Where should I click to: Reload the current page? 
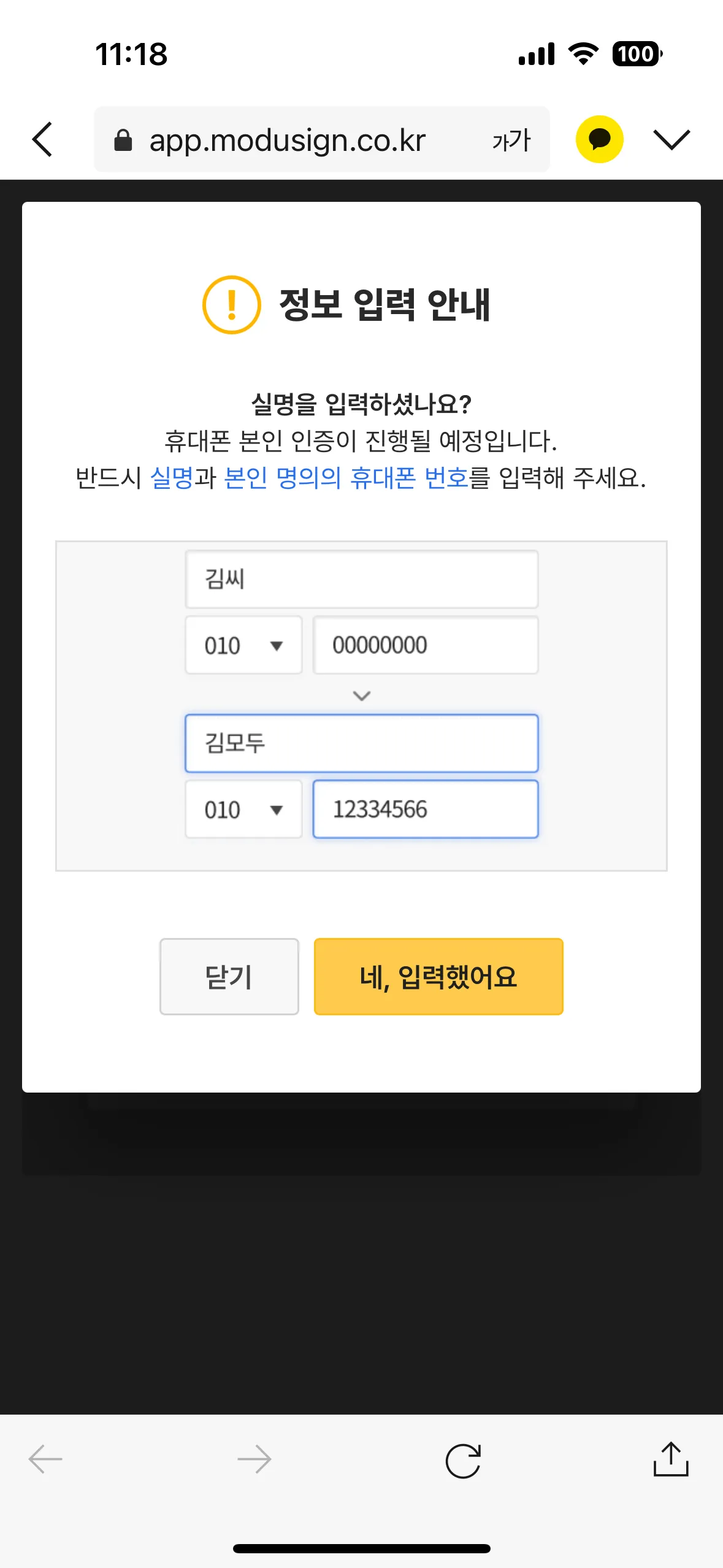tap(463, 1461)
